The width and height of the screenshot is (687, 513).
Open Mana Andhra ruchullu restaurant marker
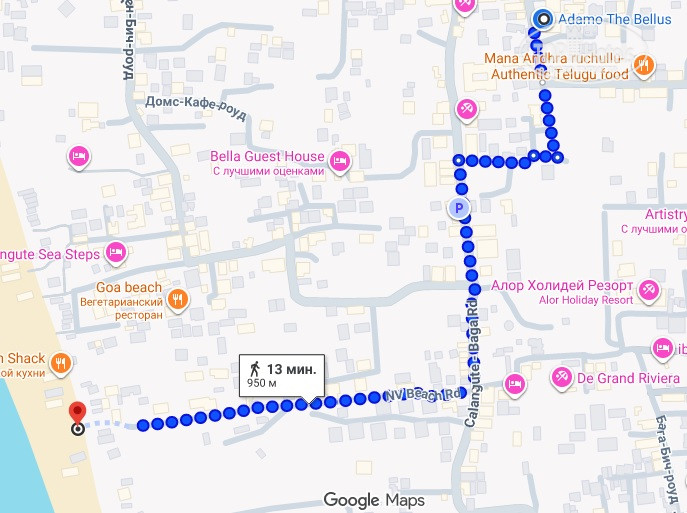pos(643,66)
